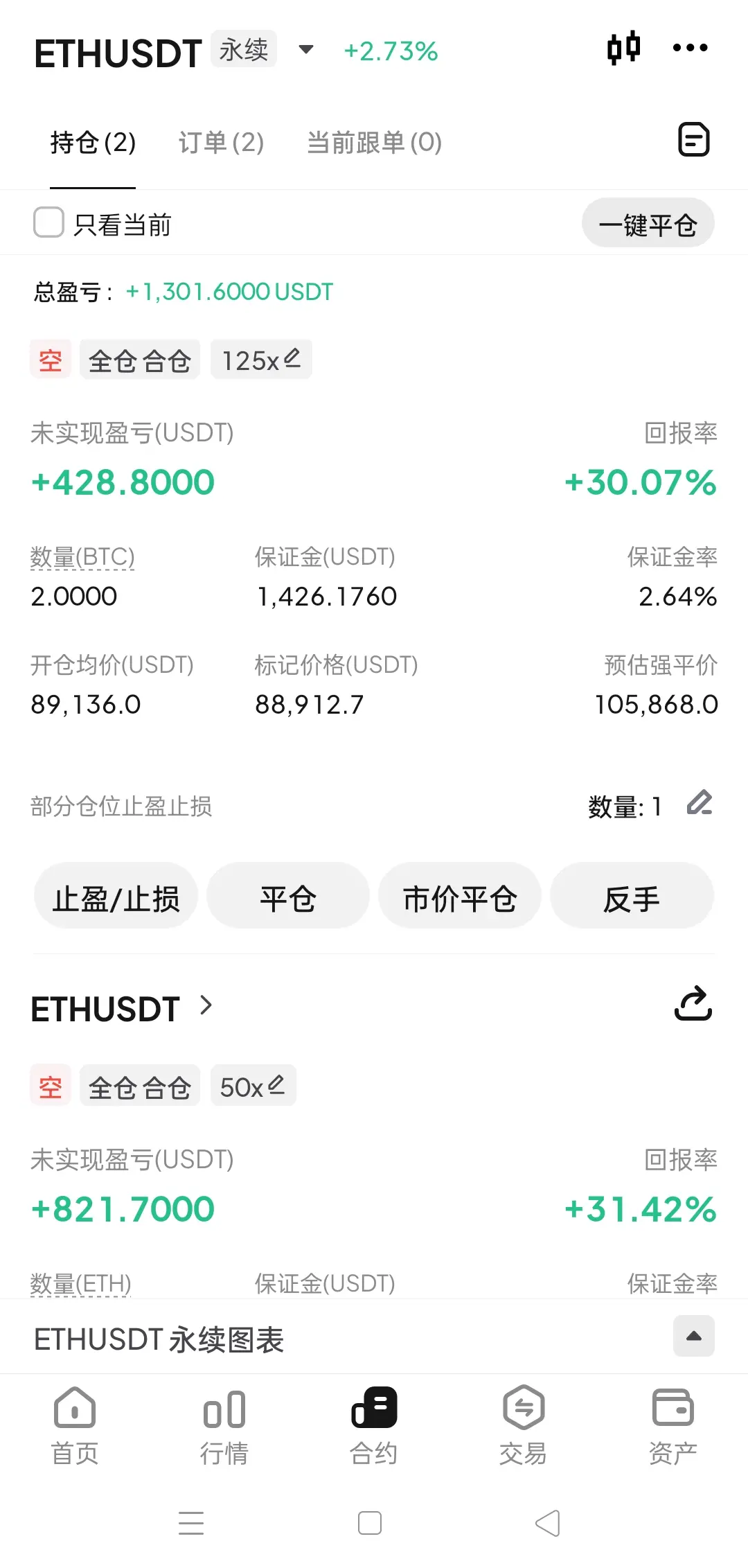
Task: Check the 只看当前 checkbox
Action: point(48,222)
